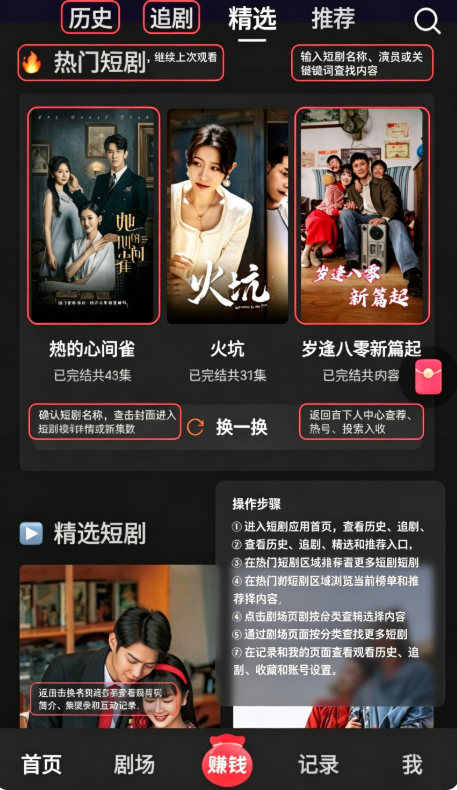
Task: Open the 记录 tab
Action: coord(318,764)
